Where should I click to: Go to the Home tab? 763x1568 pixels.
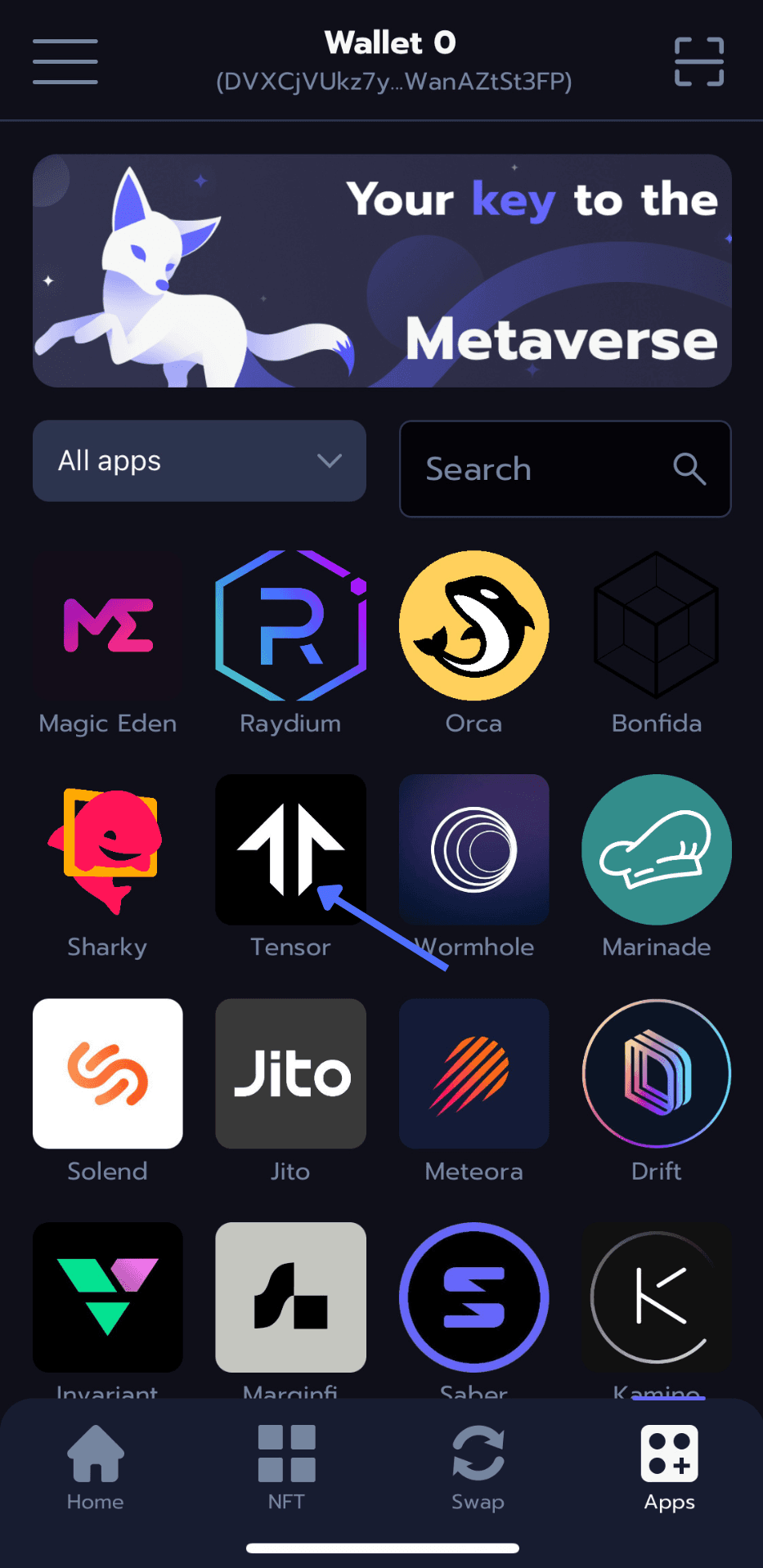(x=96, y=1467)
